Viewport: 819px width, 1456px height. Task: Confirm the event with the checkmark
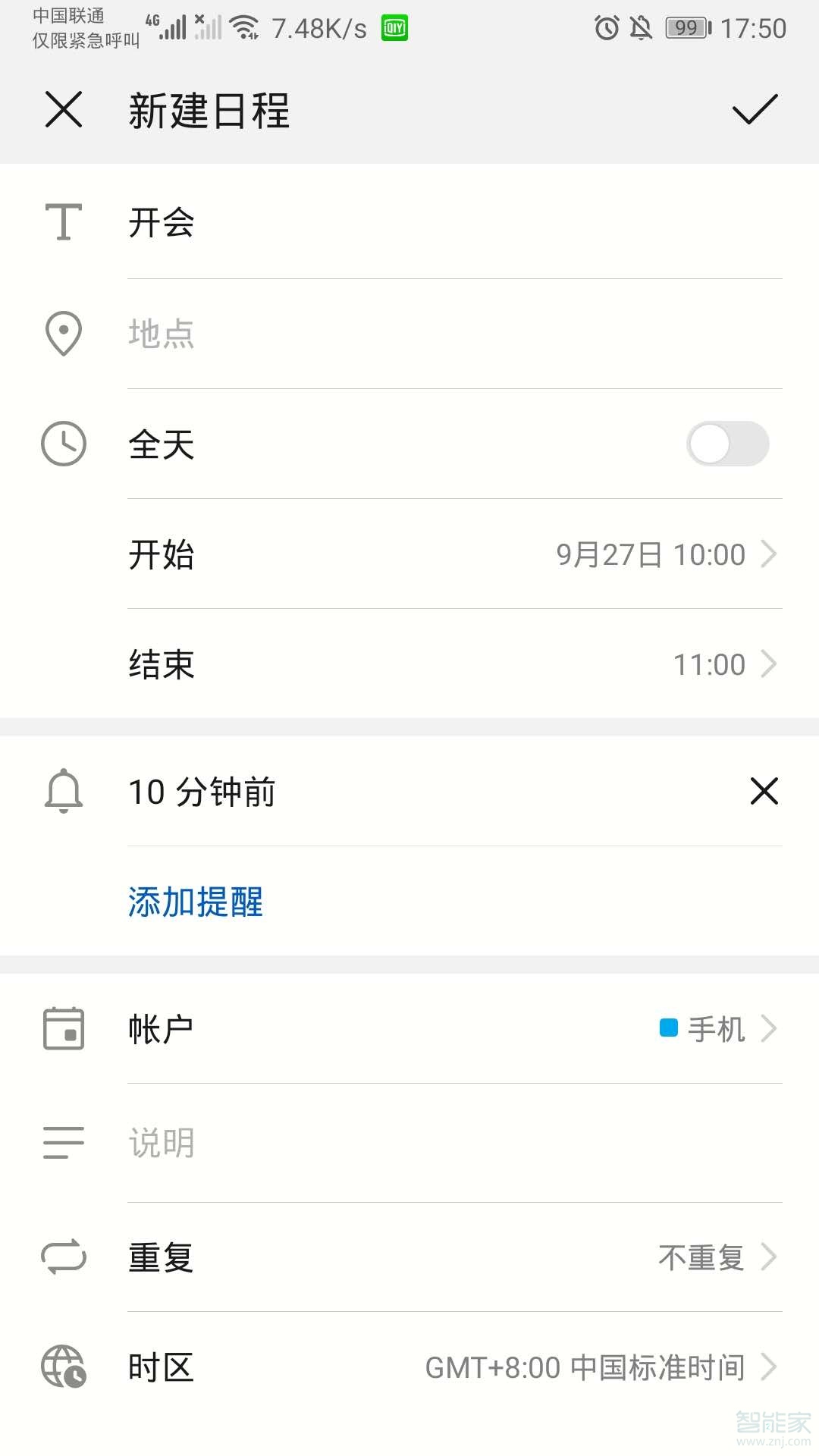pos(755,111)
